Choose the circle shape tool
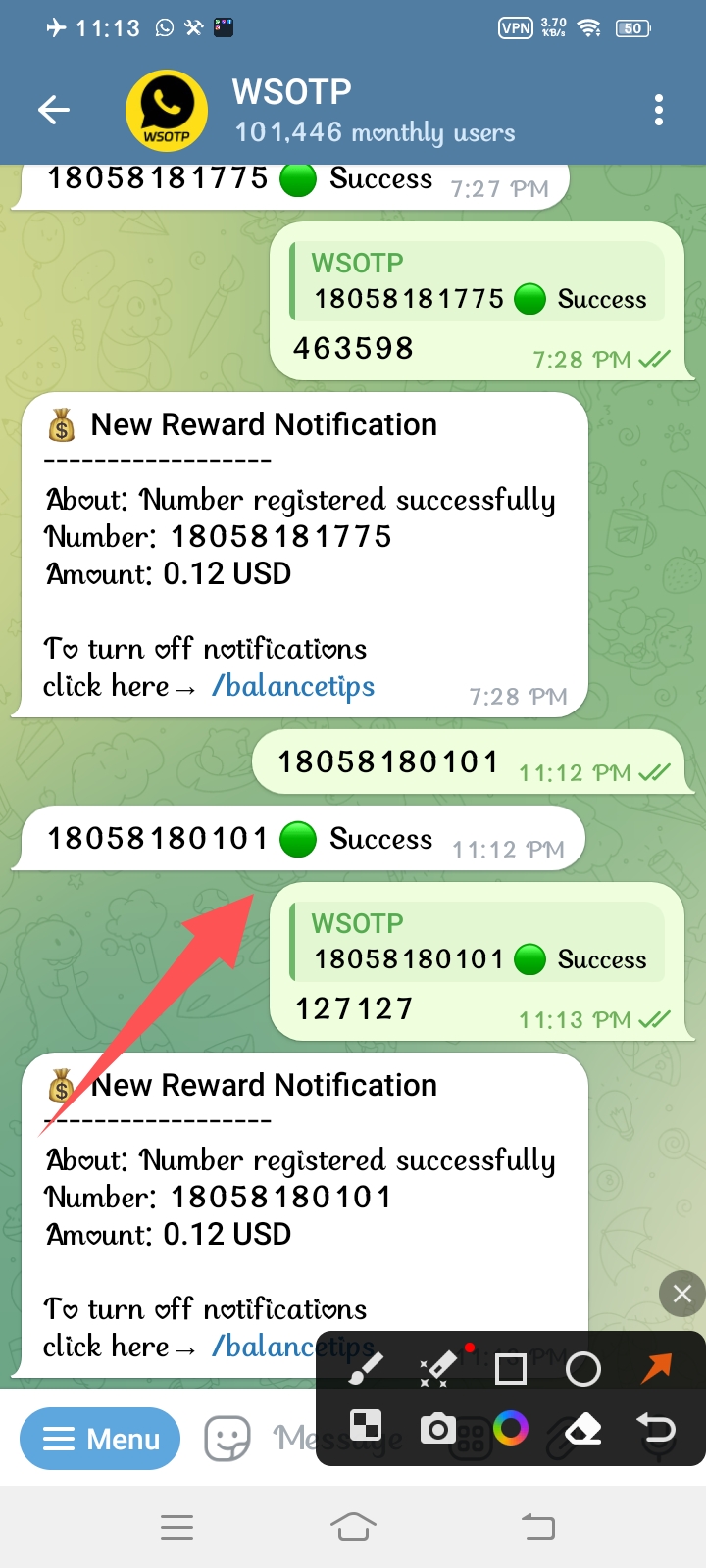Image resolution: width=706 pixels, height=1568 pixels. [583, 1368]
